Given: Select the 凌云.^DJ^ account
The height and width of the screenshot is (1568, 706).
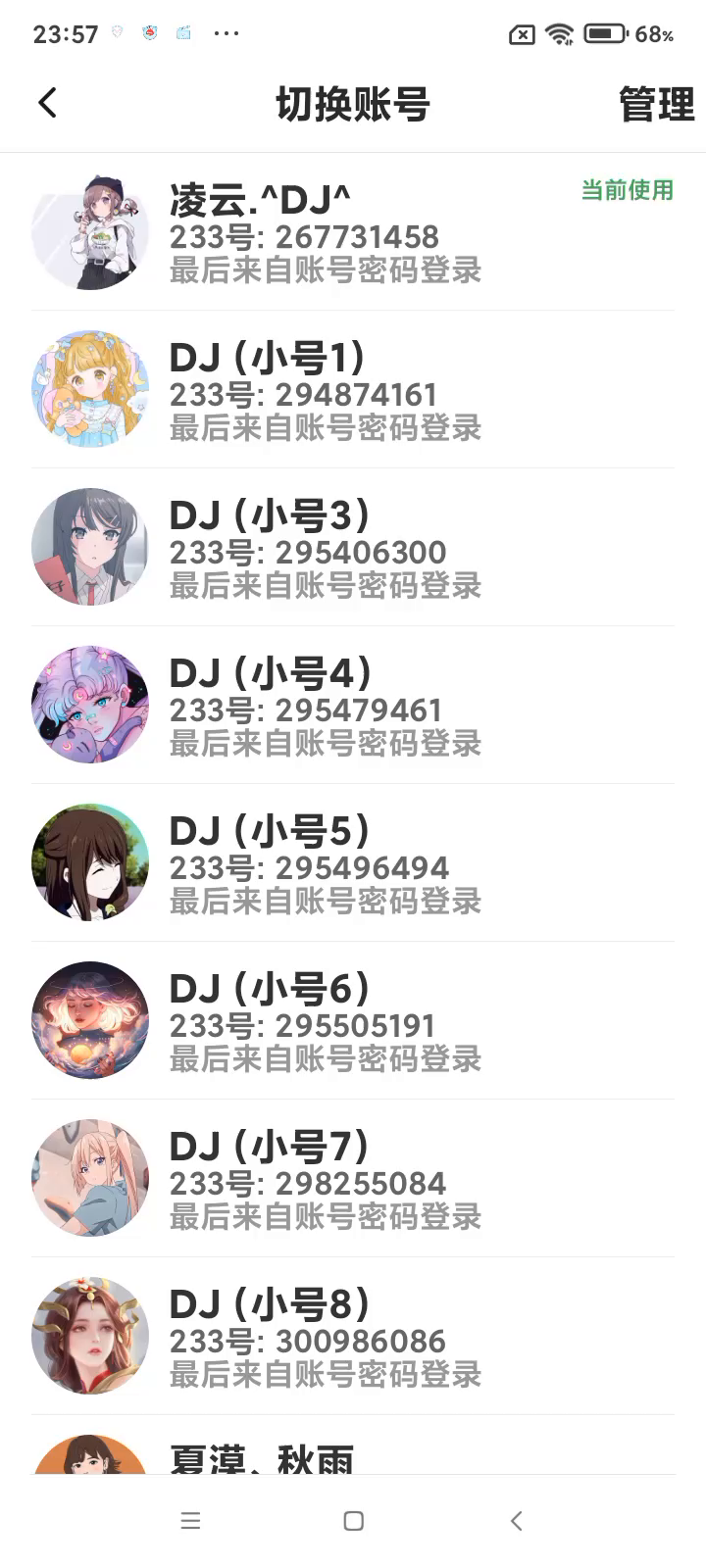Looking at the screenshot, I should click(x=353, y=232).
